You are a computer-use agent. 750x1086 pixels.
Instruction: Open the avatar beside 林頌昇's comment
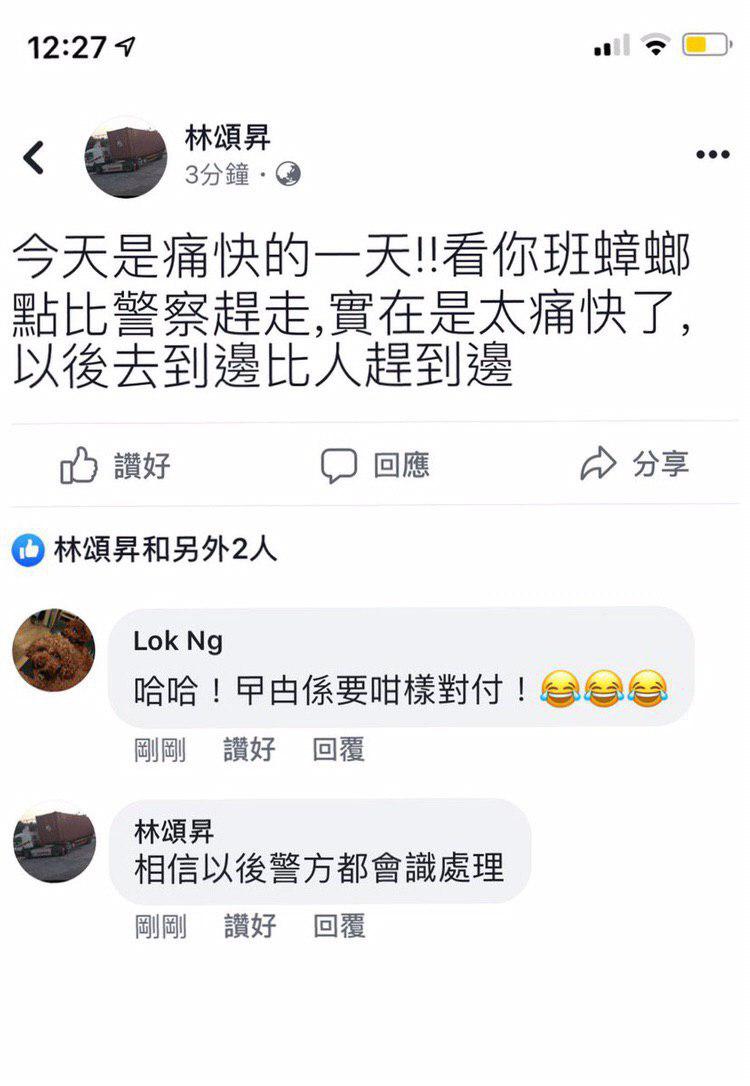pyautogui.click(x=54, y=842)
